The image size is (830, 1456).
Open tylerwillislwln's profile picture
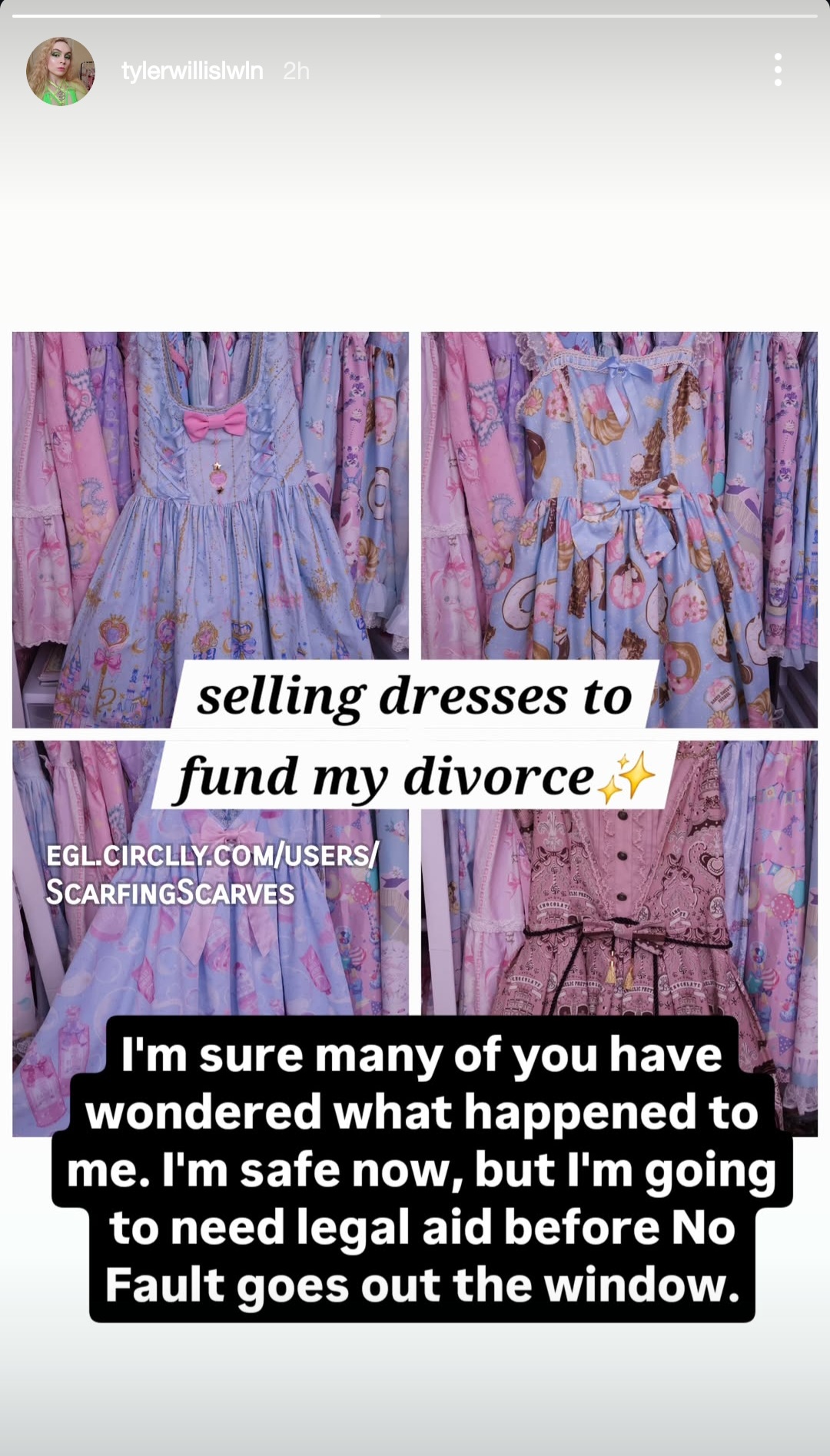point(61,71)
